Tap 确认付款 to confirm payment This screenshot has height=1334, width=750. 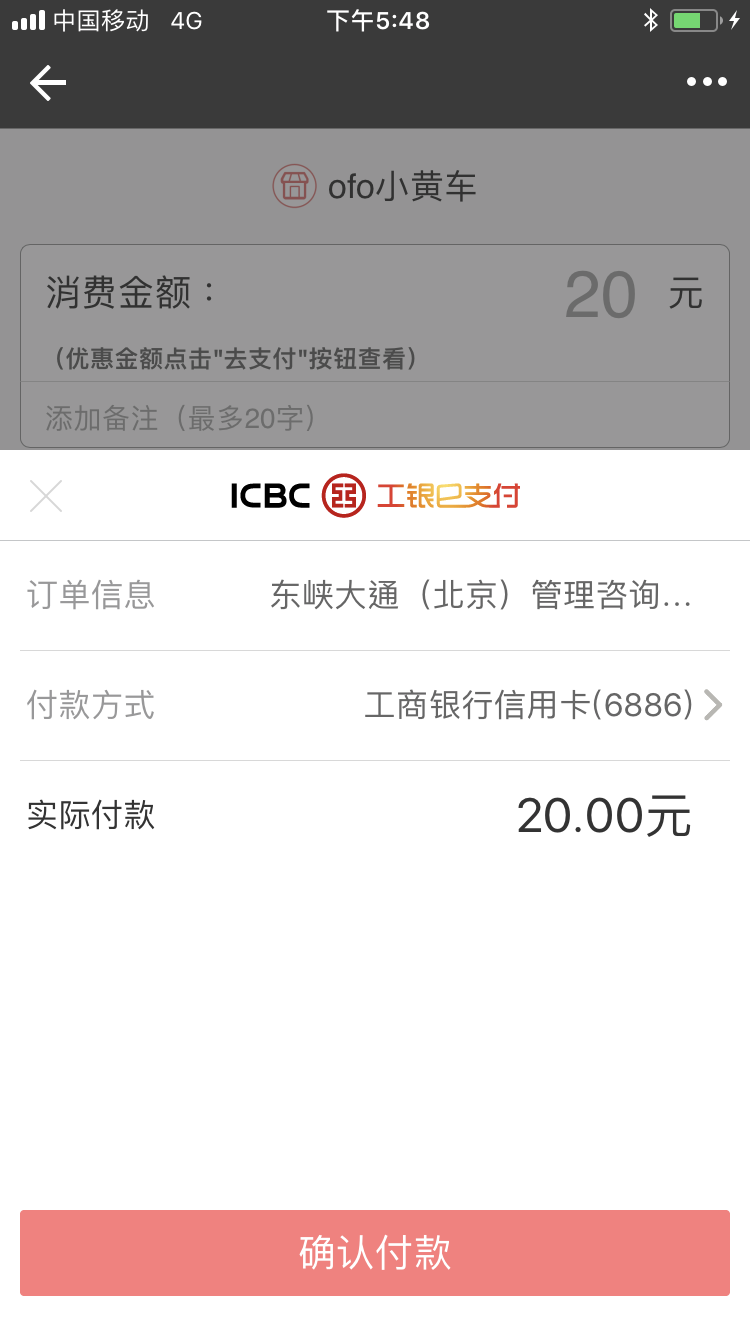tap(375, 1253)
